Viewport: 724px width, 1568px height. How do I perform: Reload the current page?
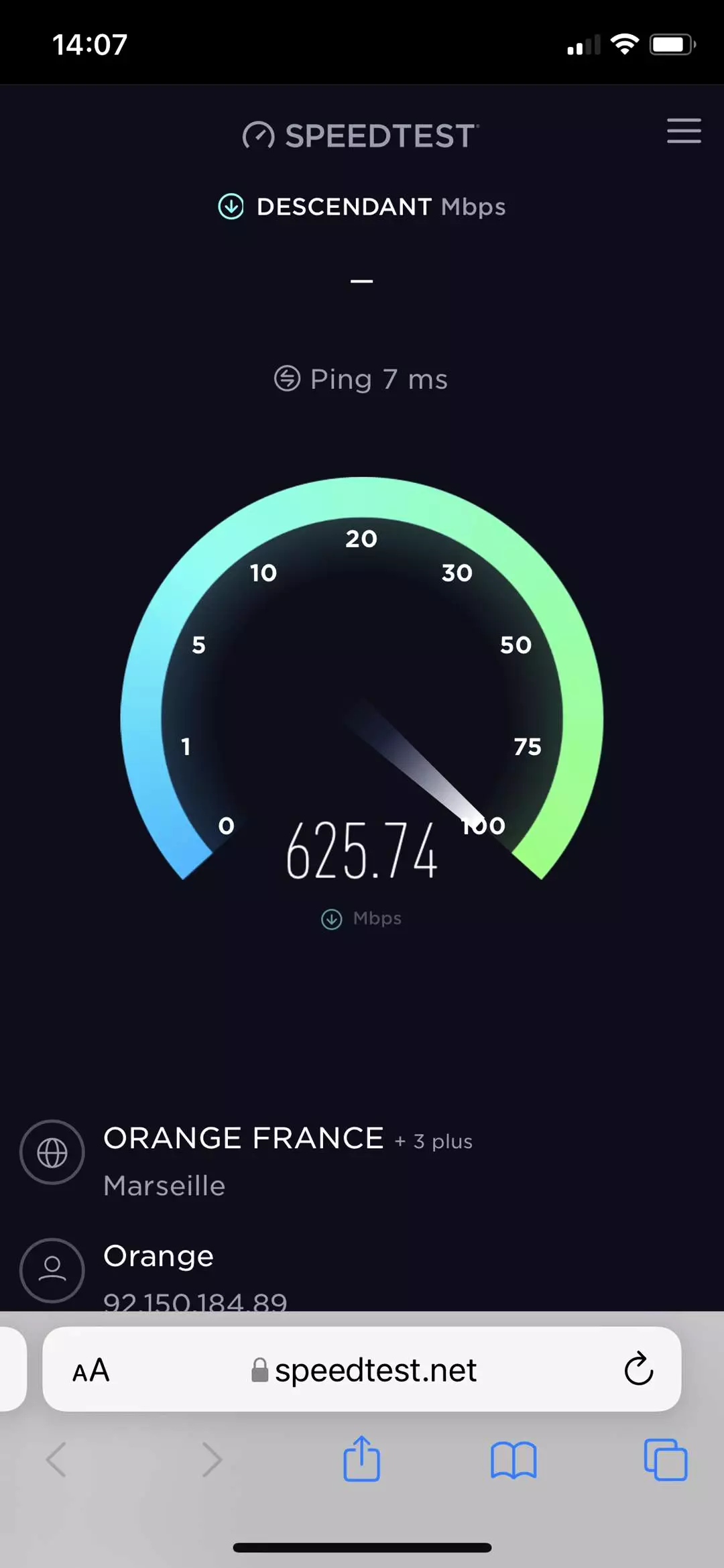[638, 1369]
